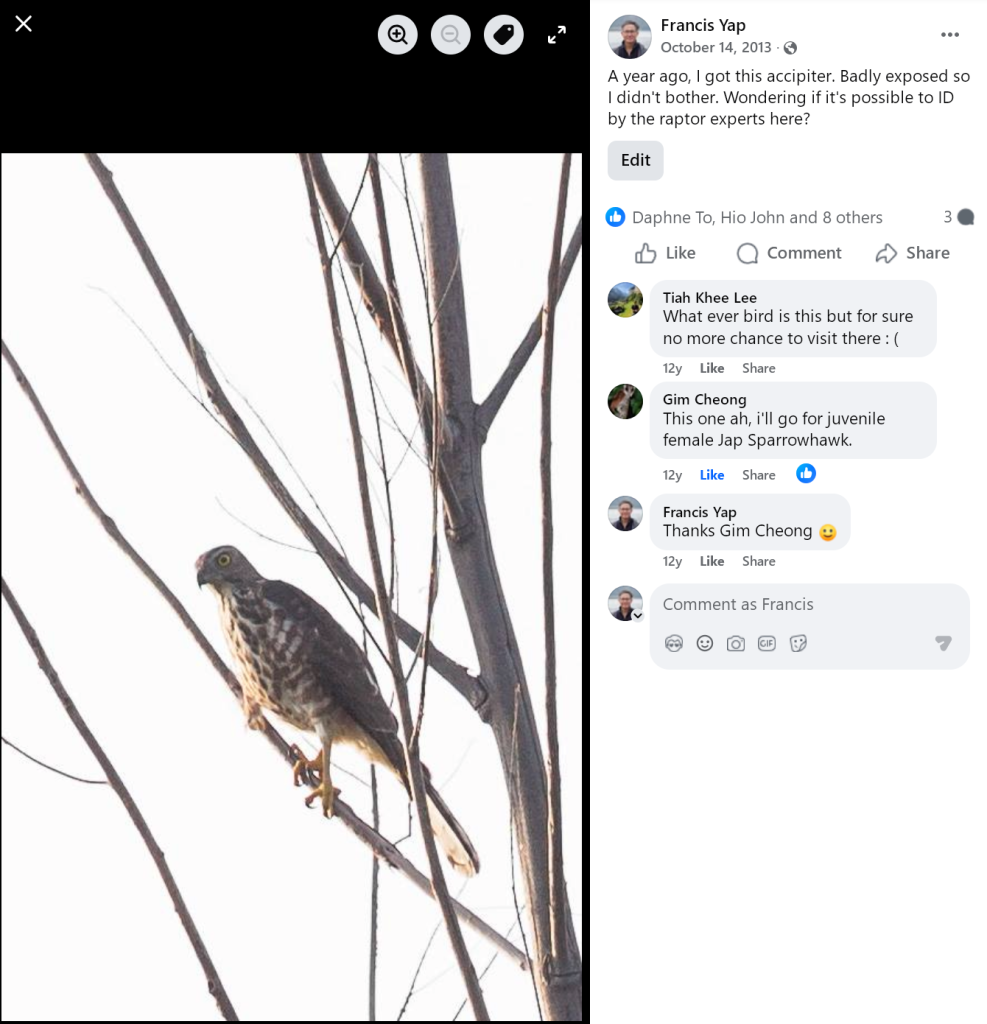Attach a photo to the comment
The image size is (987, 1024).
[x=736, y=644]
